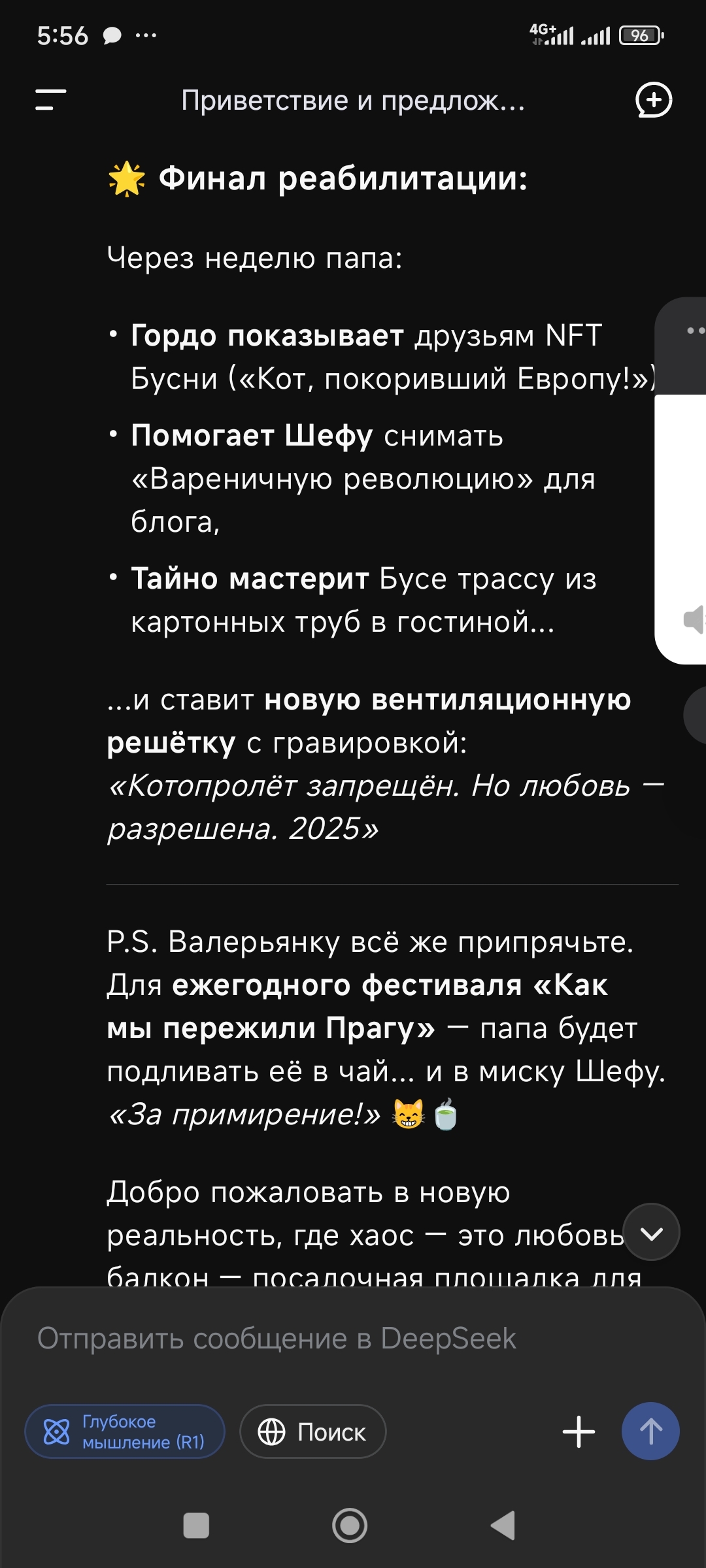Return to the system home screen

pos(350,1526)
